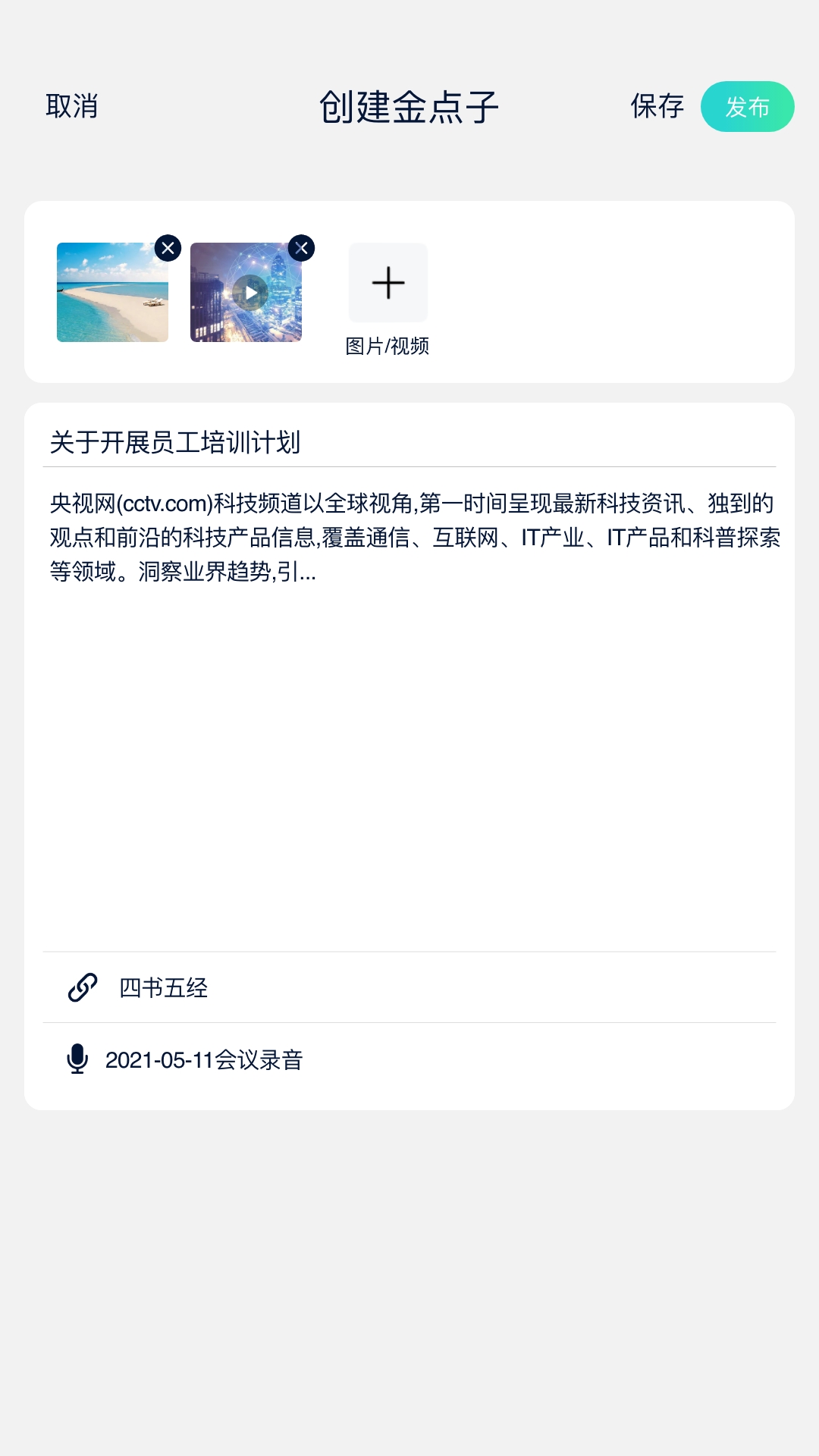Open the linked item 四书五经
Viewport: 819px width, 1456px height.
(x=163, y=987)
